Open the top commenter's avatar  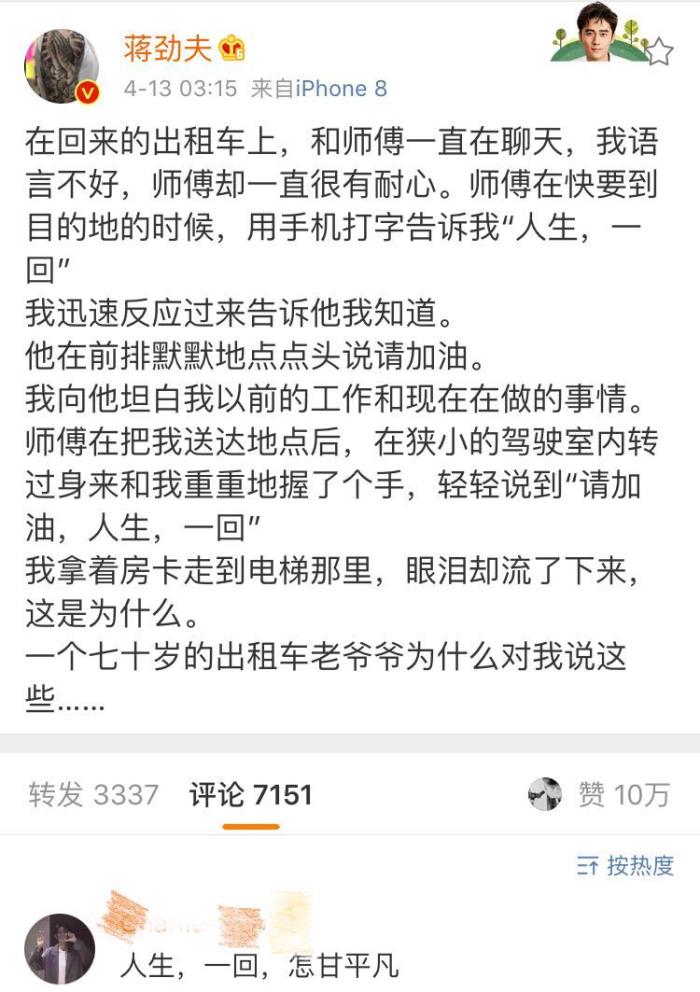click(x=60, y=948)
